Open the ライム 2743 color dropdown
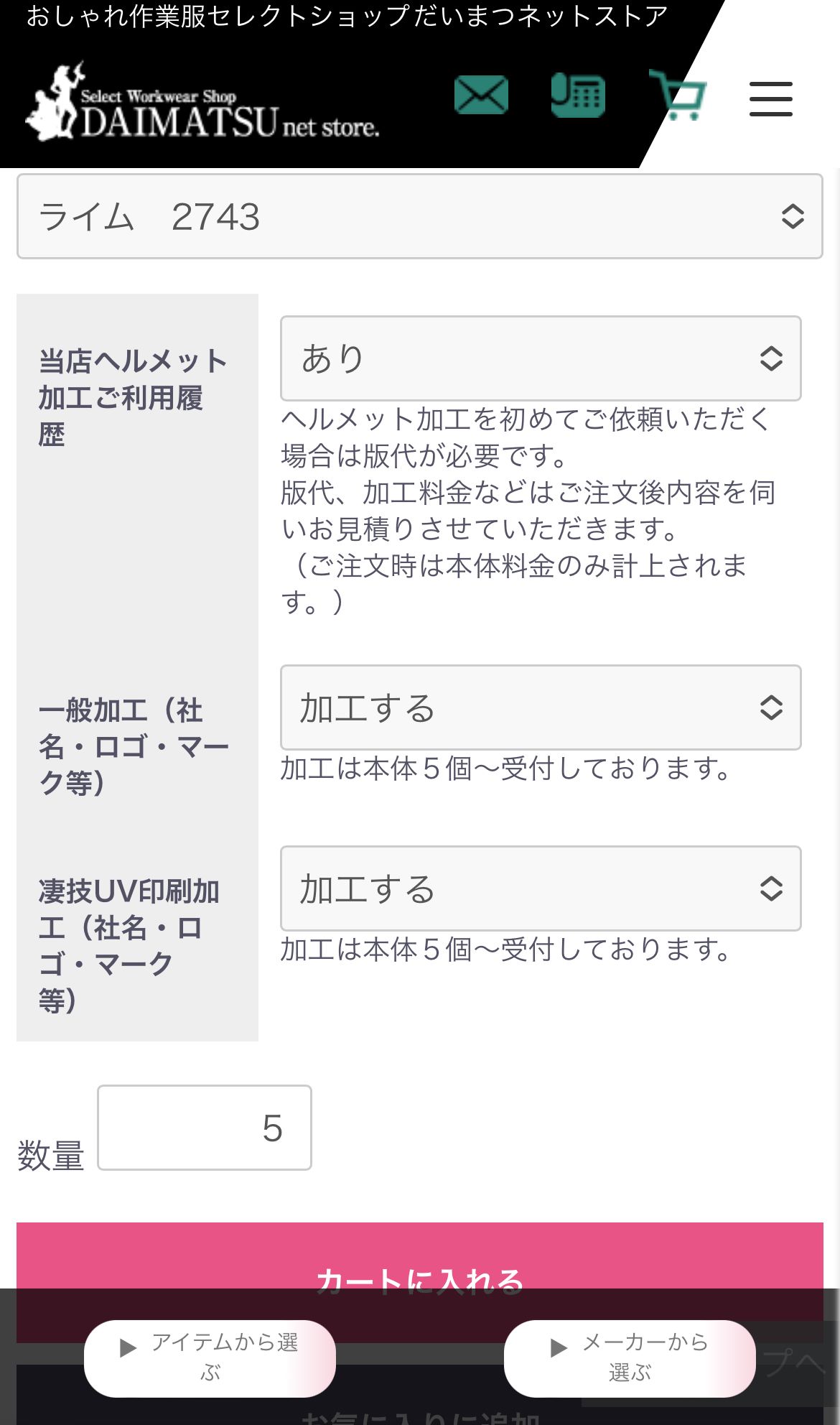The image size is (840, 1425). [419, 216]
